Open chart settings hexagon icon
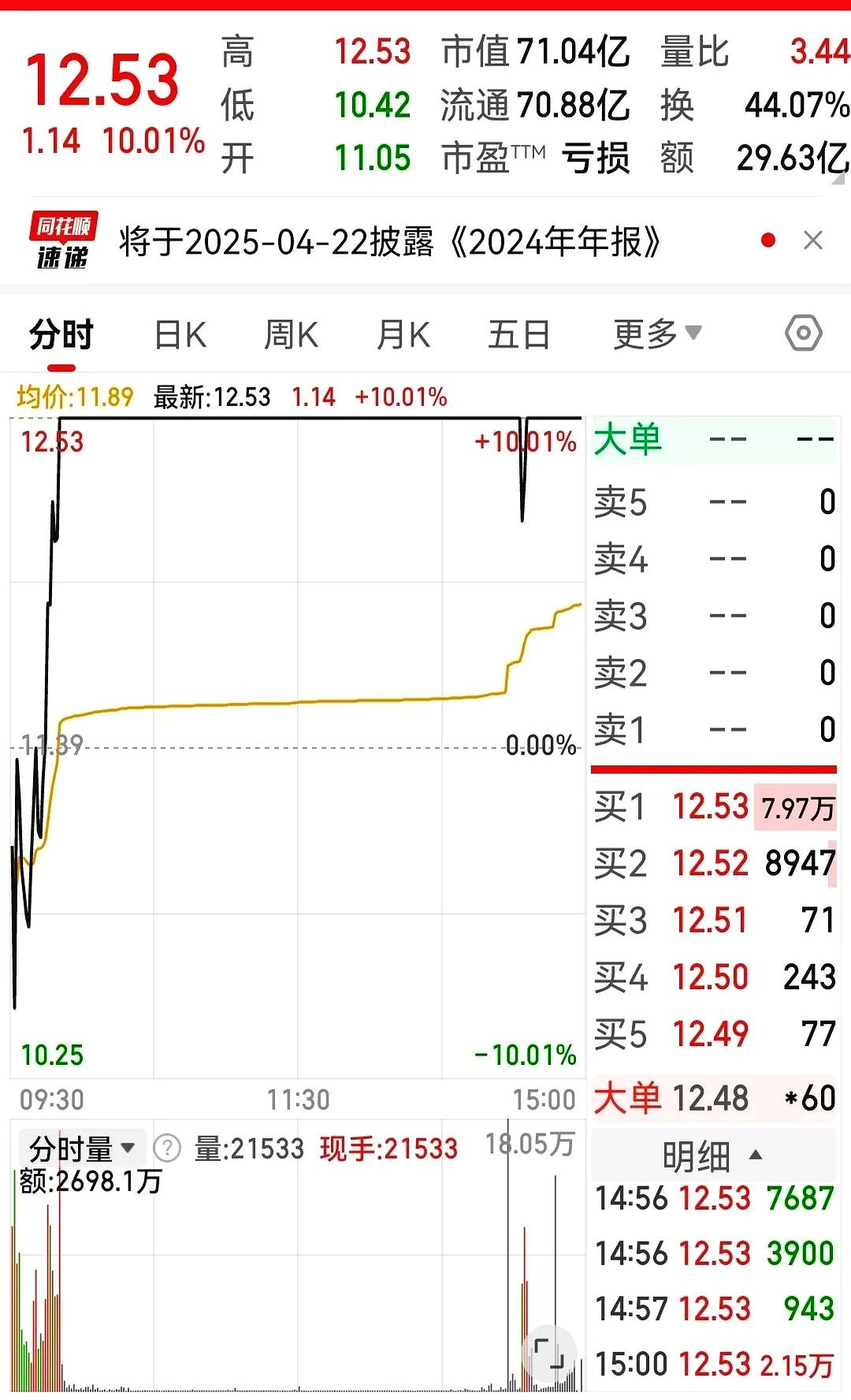This screenshot has width=851, height=1400. tap(803, 333)
